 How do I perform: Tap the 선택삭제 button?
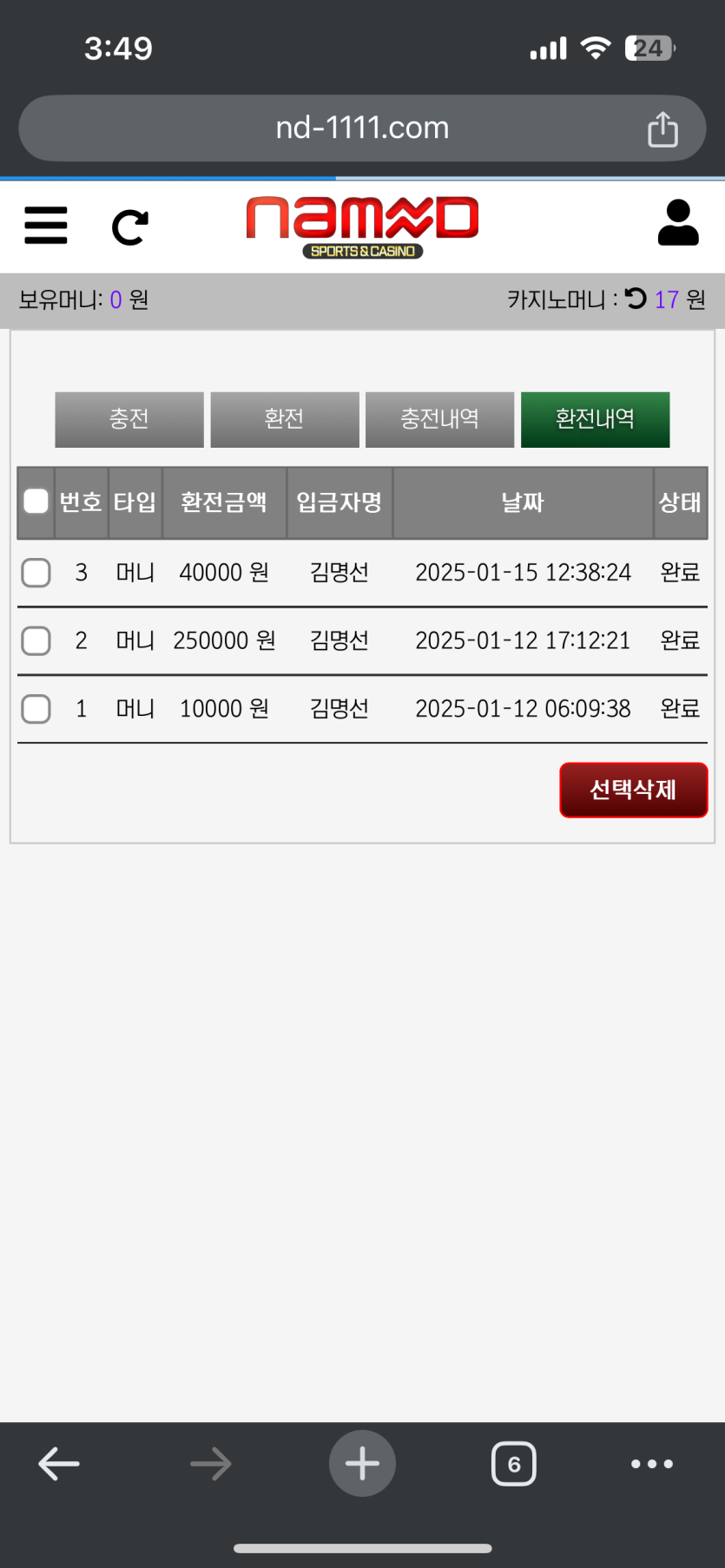[x=633, y=790]
